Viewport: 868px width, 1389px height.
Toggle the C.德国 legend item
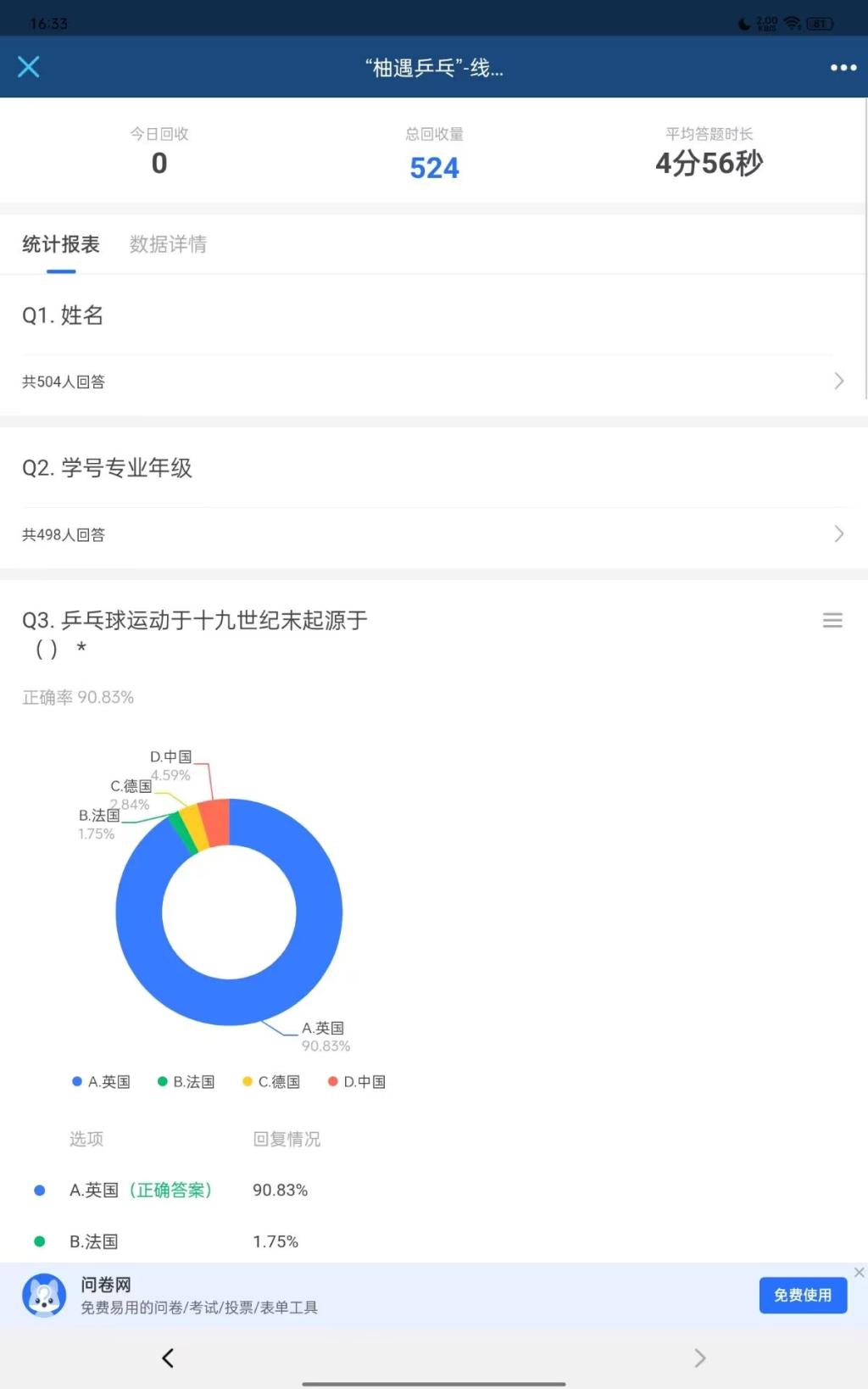click(271, 1082)
